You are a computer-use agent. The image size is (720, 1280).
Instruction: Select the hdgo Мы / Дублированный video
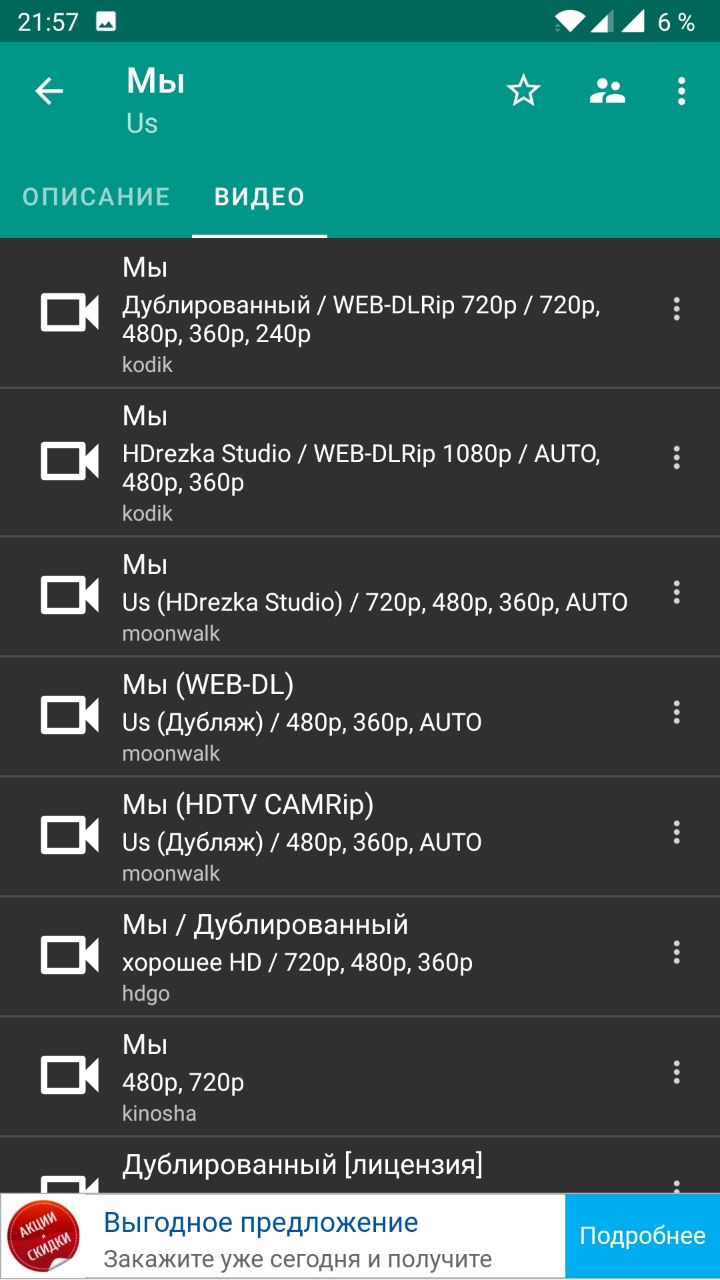click(x=360, y=956)
